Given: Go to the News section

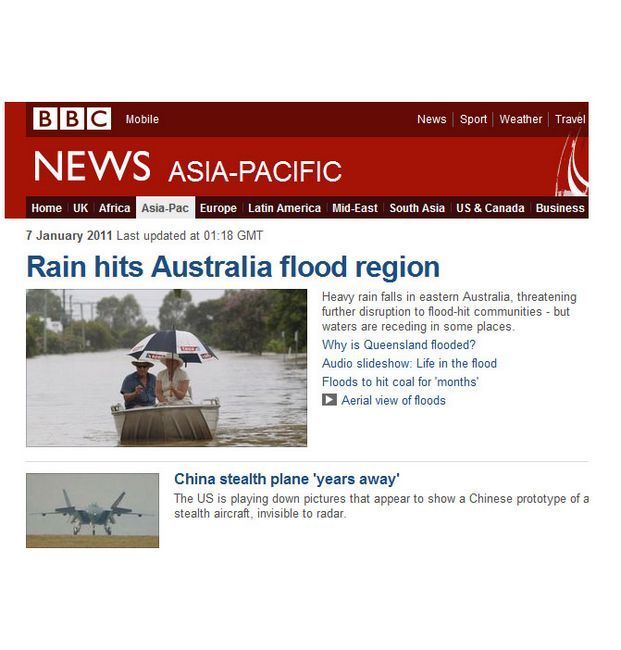Looking at the screenshot, I should click(x=431, y=119).
